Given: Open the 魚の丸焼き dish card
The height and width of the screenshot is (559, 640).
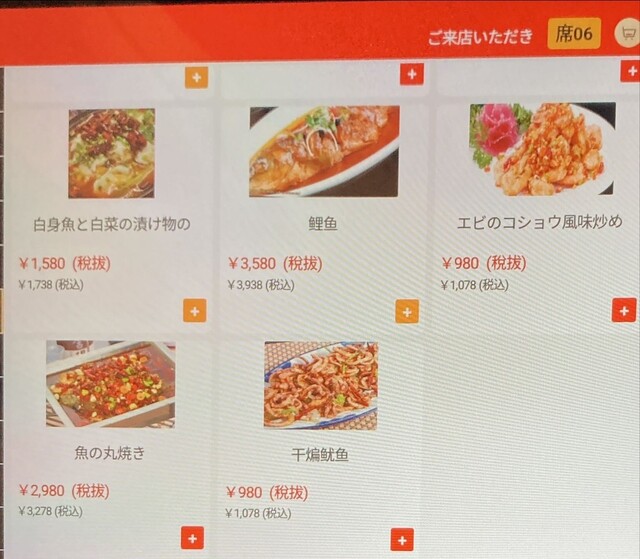Looking at the screenshot, I should coord(110,384).
